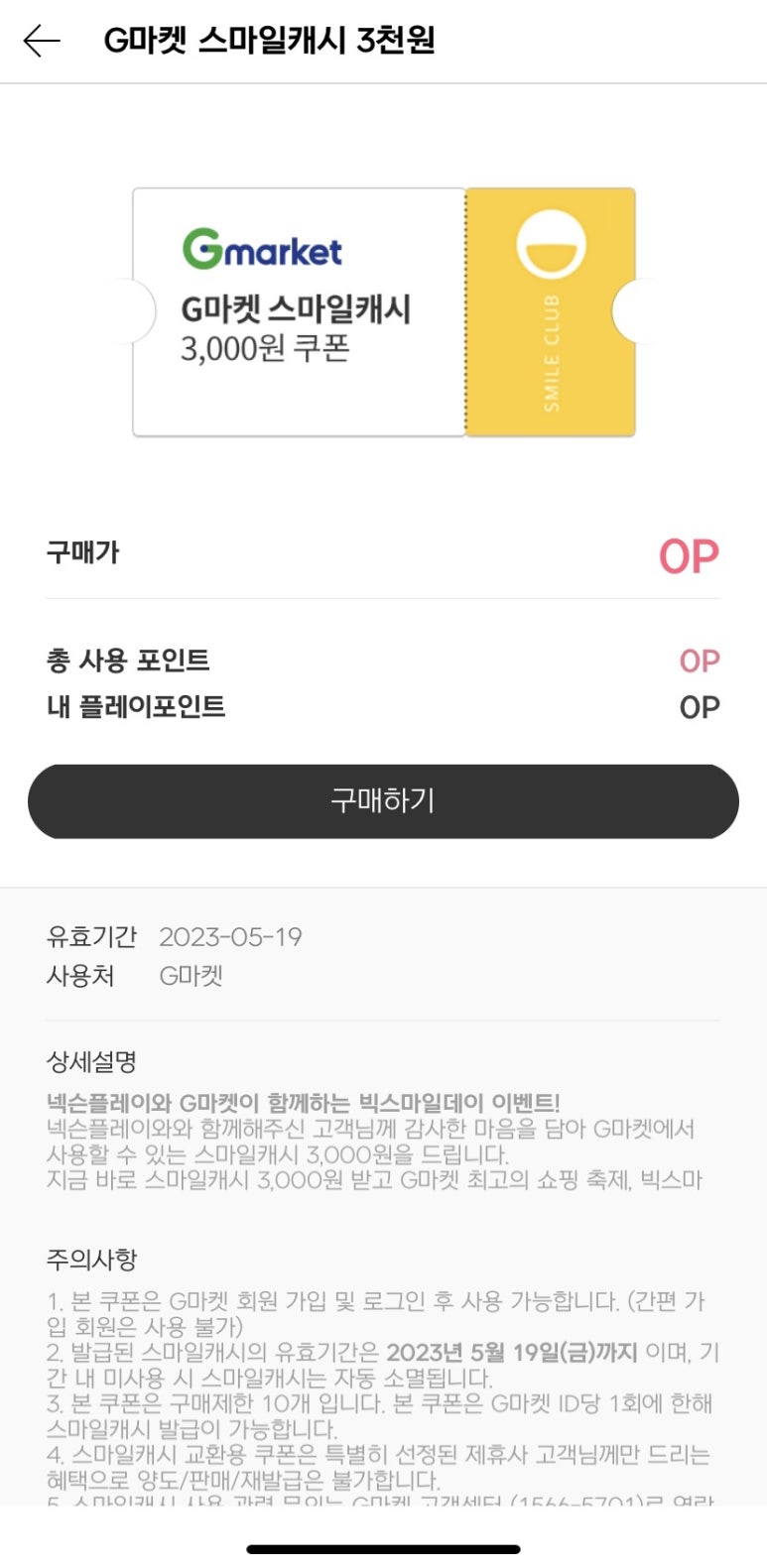Go back using the back arrow

pos(42,41)
